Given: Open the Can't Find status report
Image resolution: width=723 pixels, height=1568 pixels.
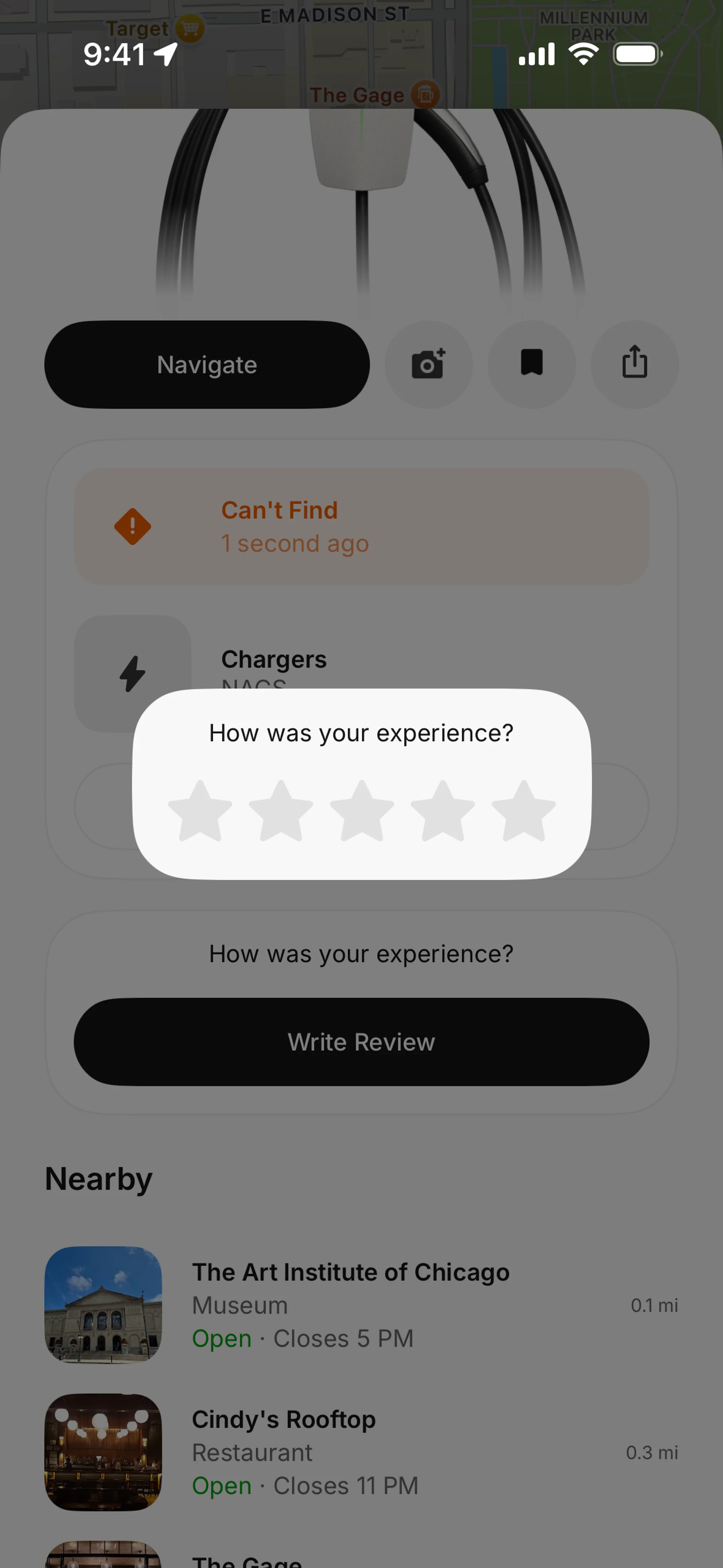Looking at the screenshot, I should [361, 527].
